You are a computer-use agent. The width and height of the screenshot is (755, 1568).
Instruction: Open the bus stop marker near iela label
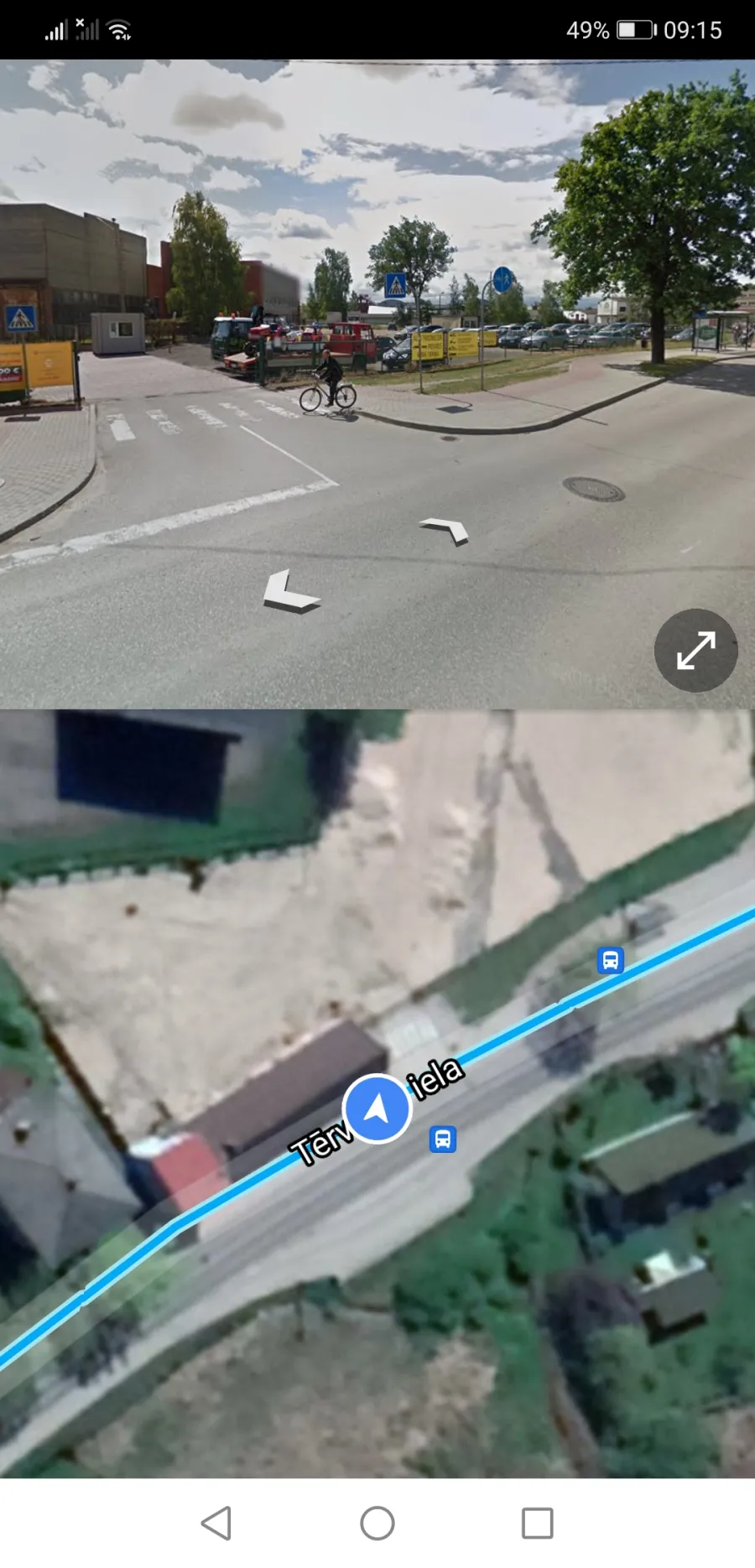coord(443,1139)
